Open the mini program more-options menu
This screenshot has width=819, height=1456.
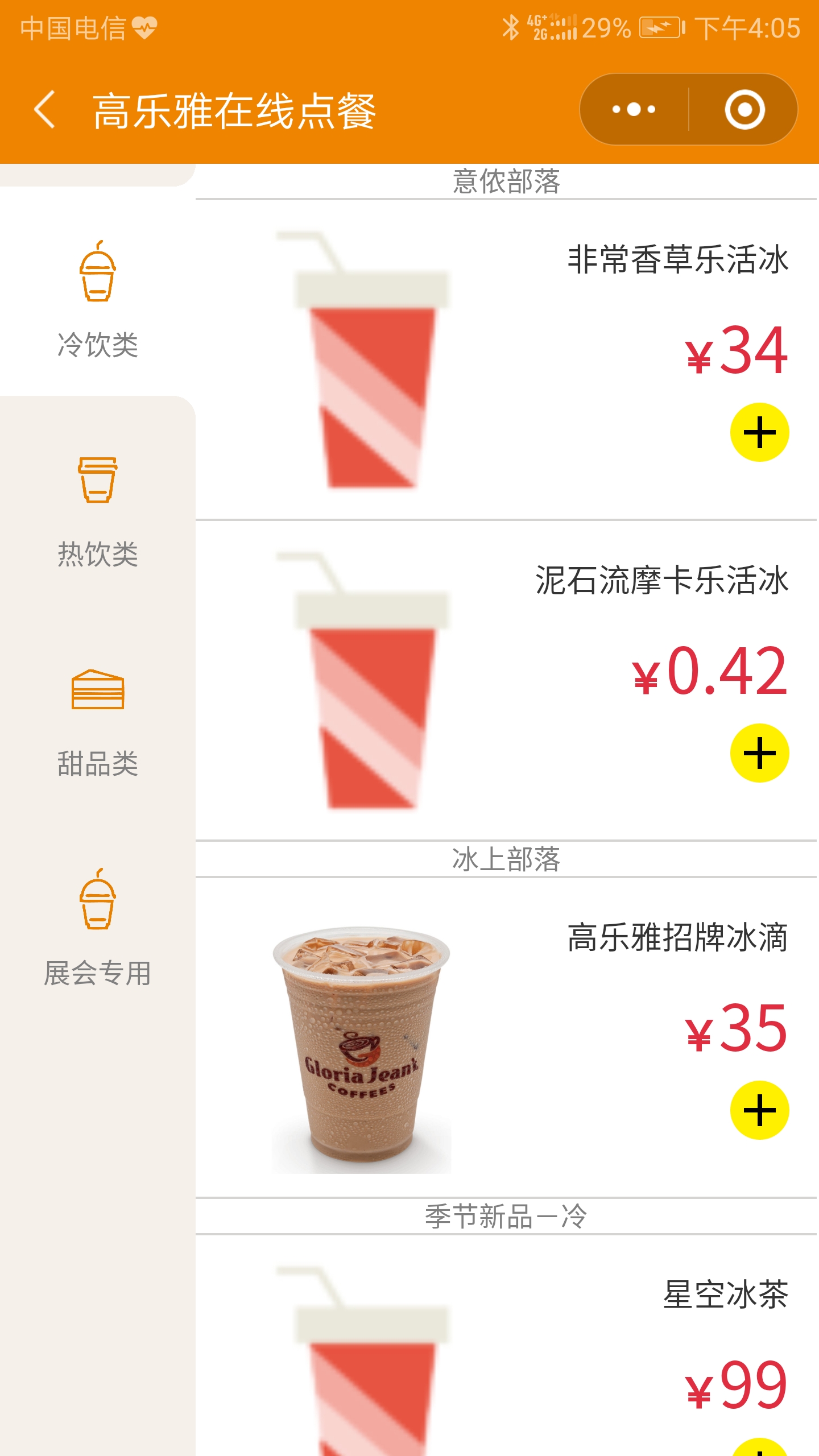point(634,109)
